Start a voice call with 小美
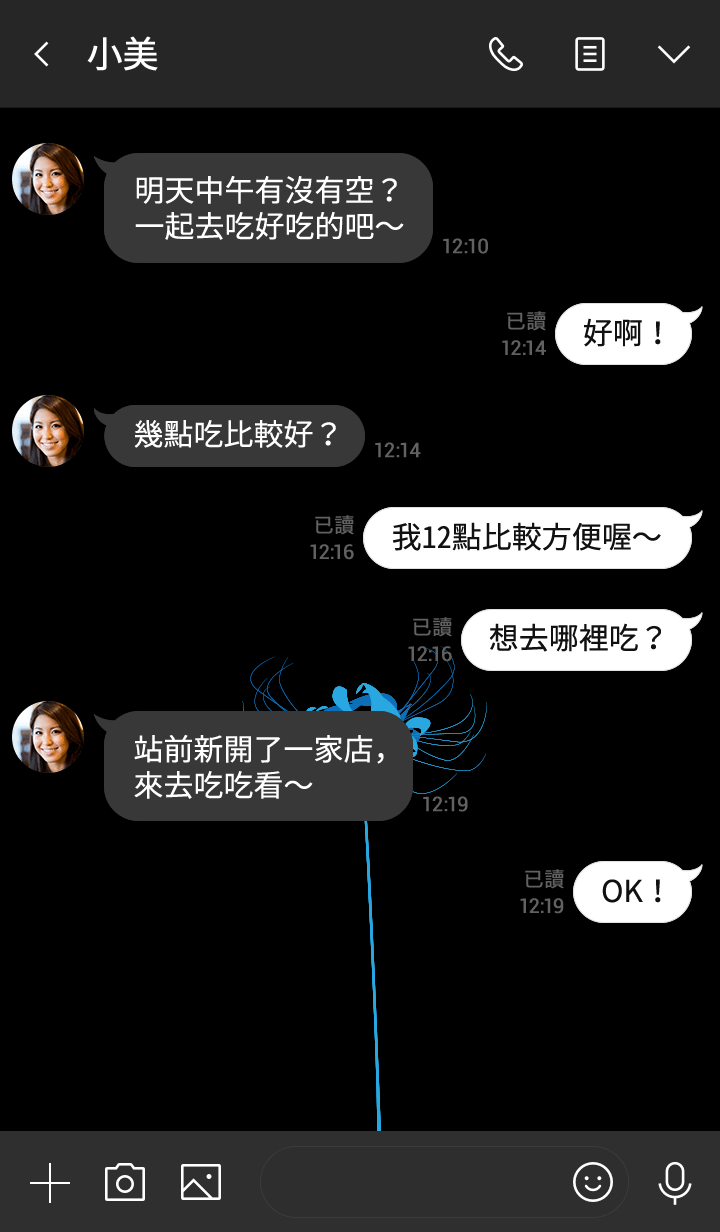 click(x=505, y=54)
